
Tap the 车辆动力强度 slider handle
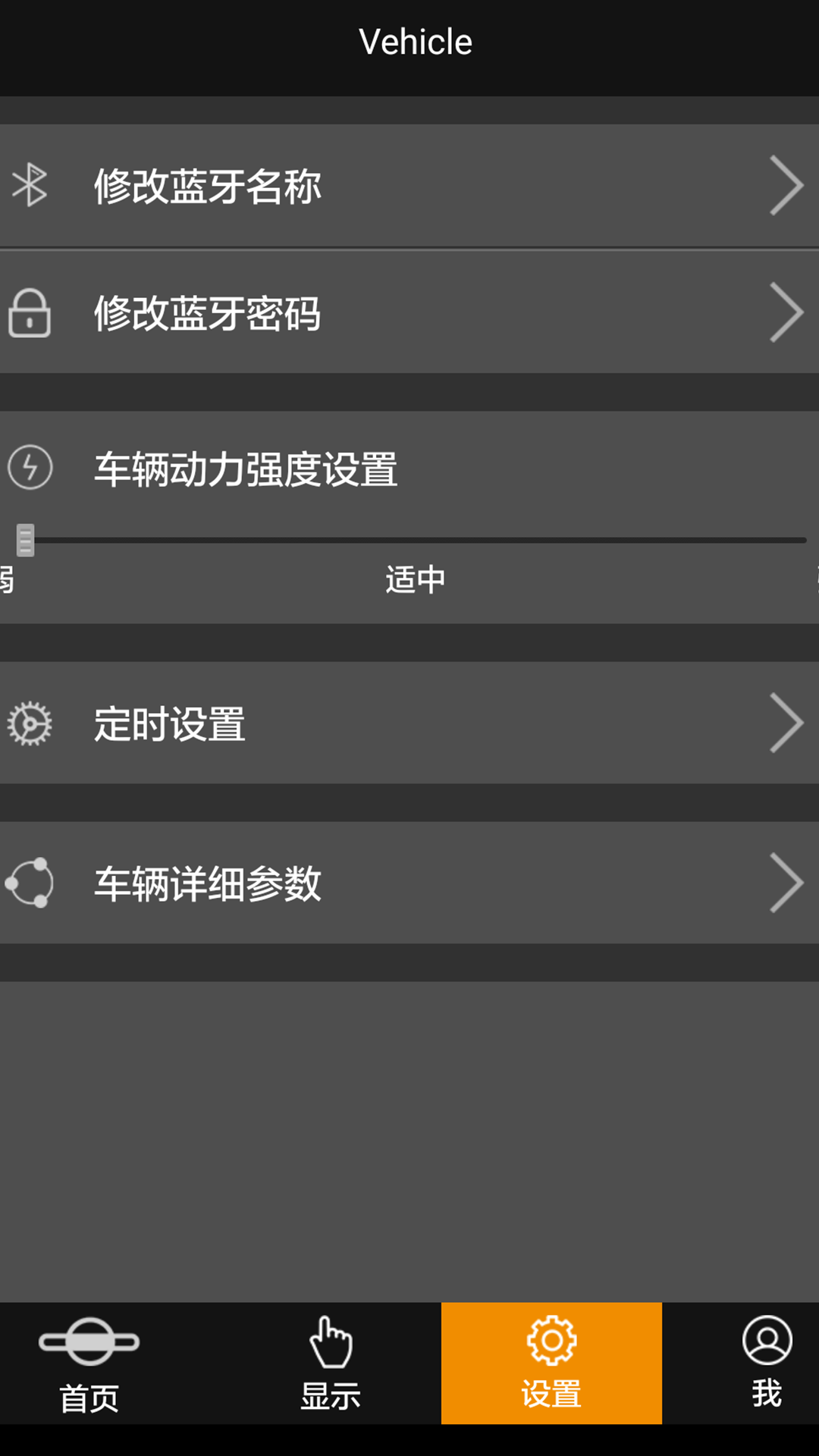pyautogui.click(x=26, y=541)
